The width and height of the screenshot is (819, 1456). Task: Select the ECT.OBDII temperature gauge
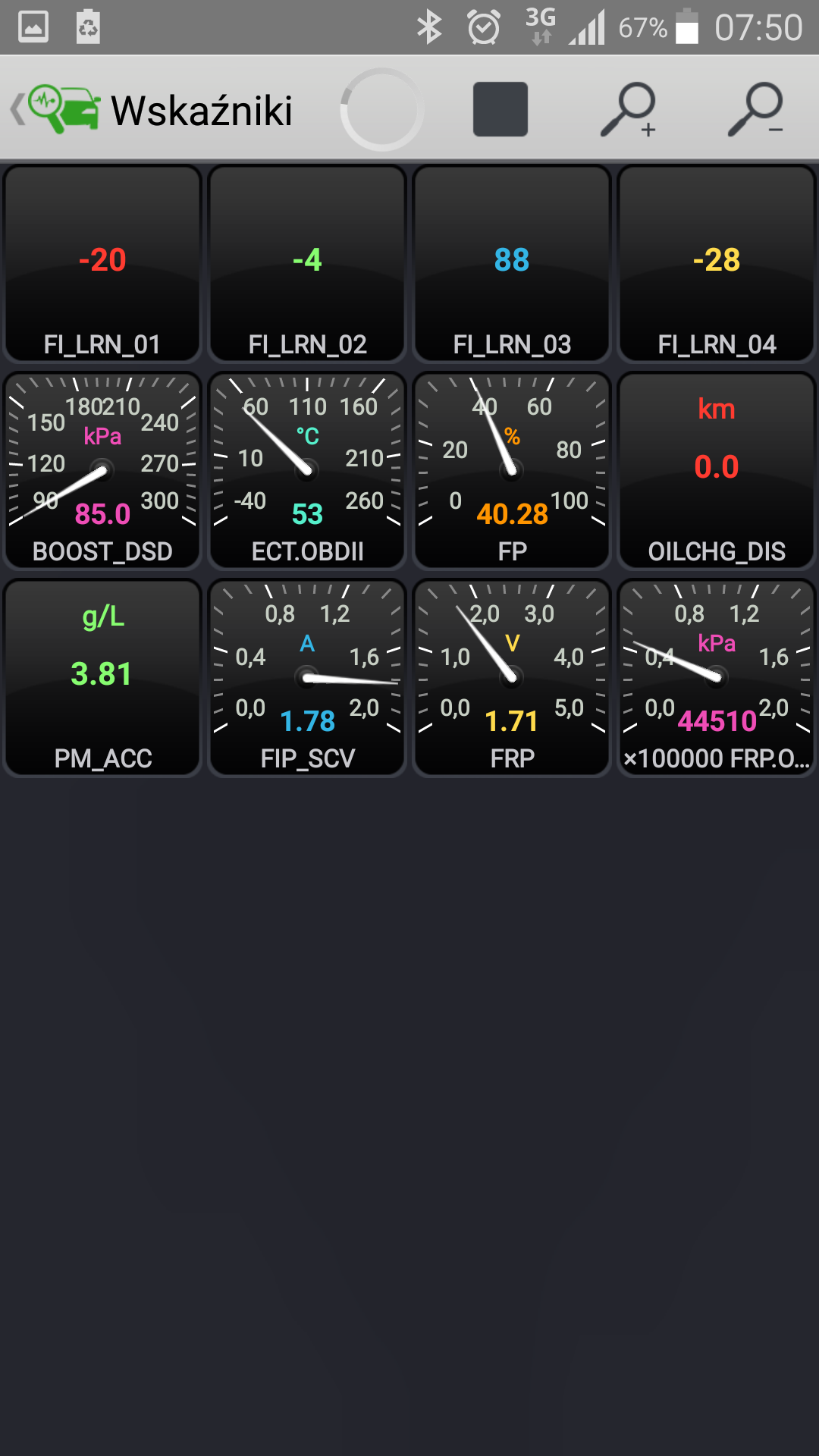click(x=307, y=470)
